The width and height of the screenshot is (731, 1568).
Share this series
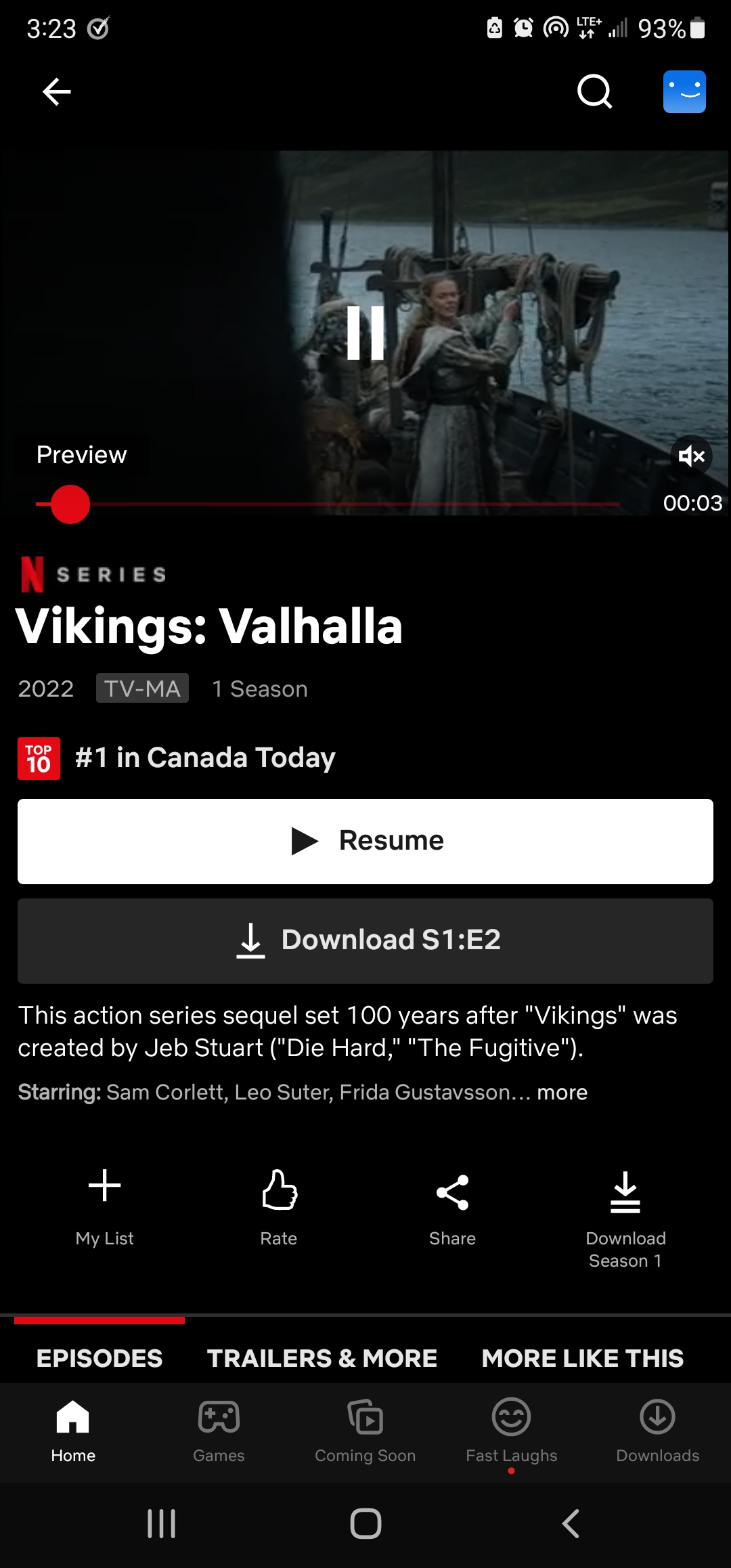pyautogui.click(x=452, y=1206)
